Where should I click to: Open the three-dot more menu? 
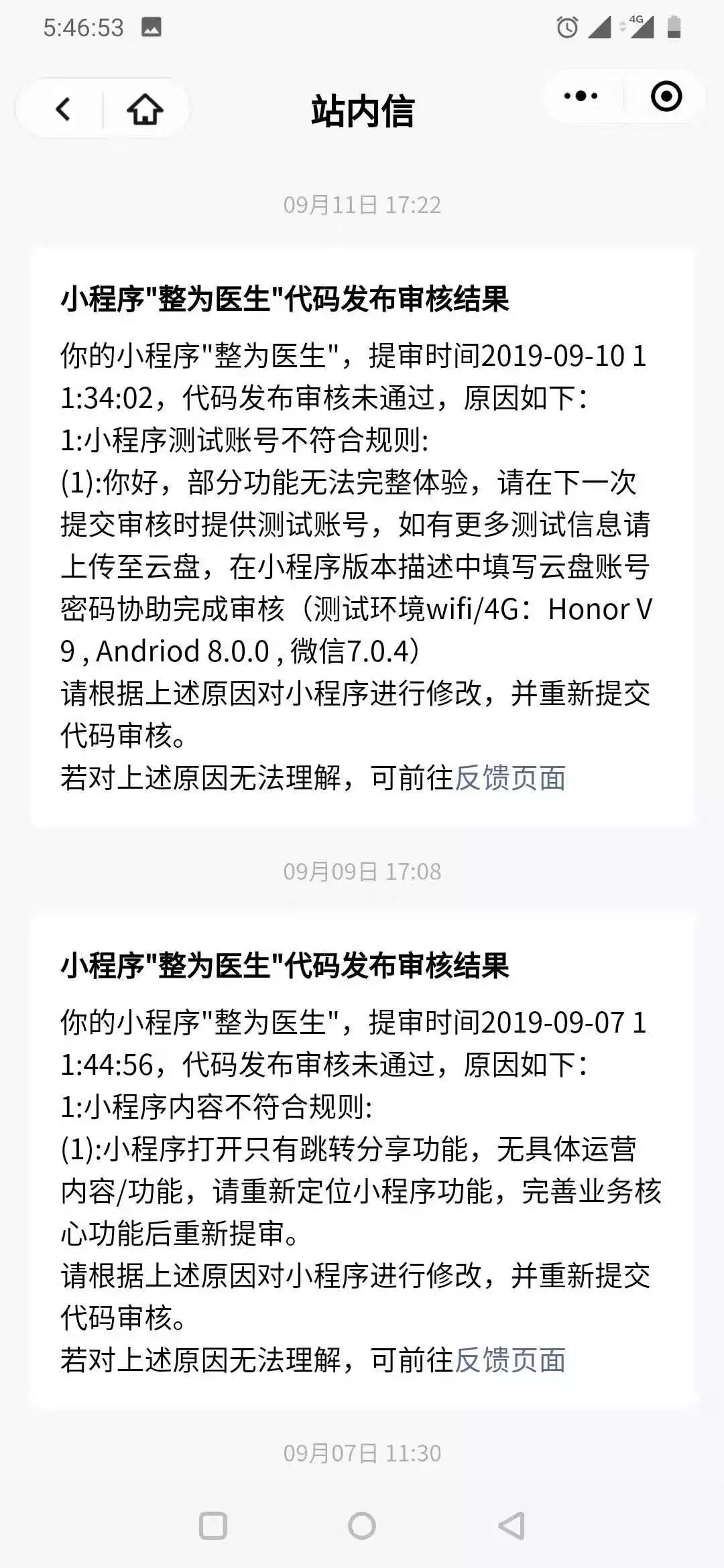[x=581, y=96]
